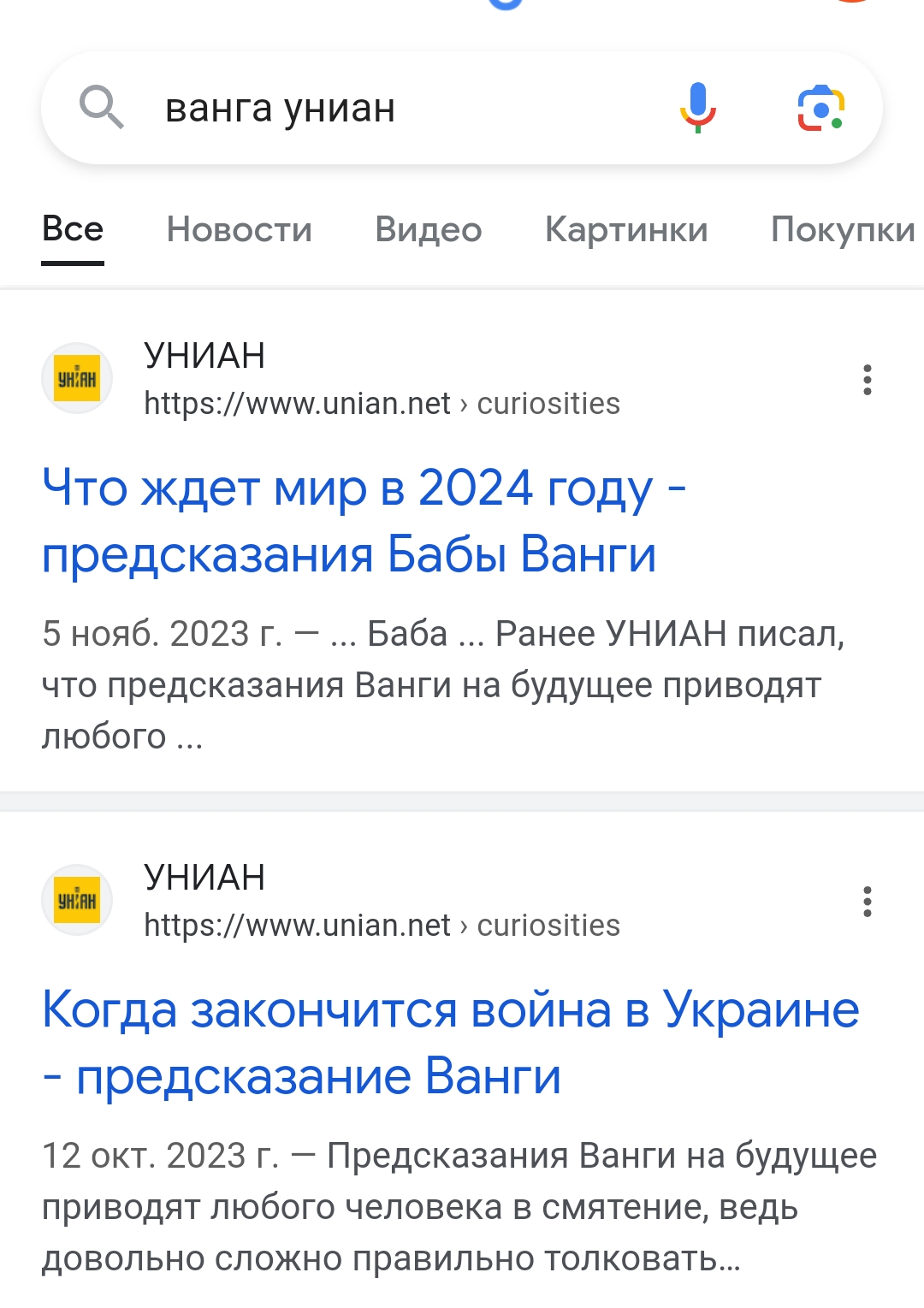Open options menu for the 2024 predictions result
The width and height of the screenshot is (924, 1308).
867,380
